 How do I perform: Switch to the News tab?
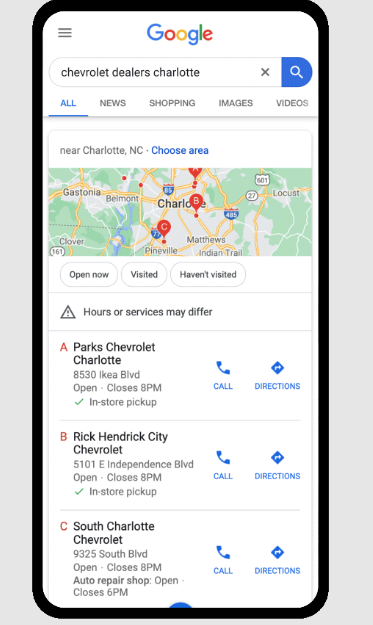[x=112, y=103]
